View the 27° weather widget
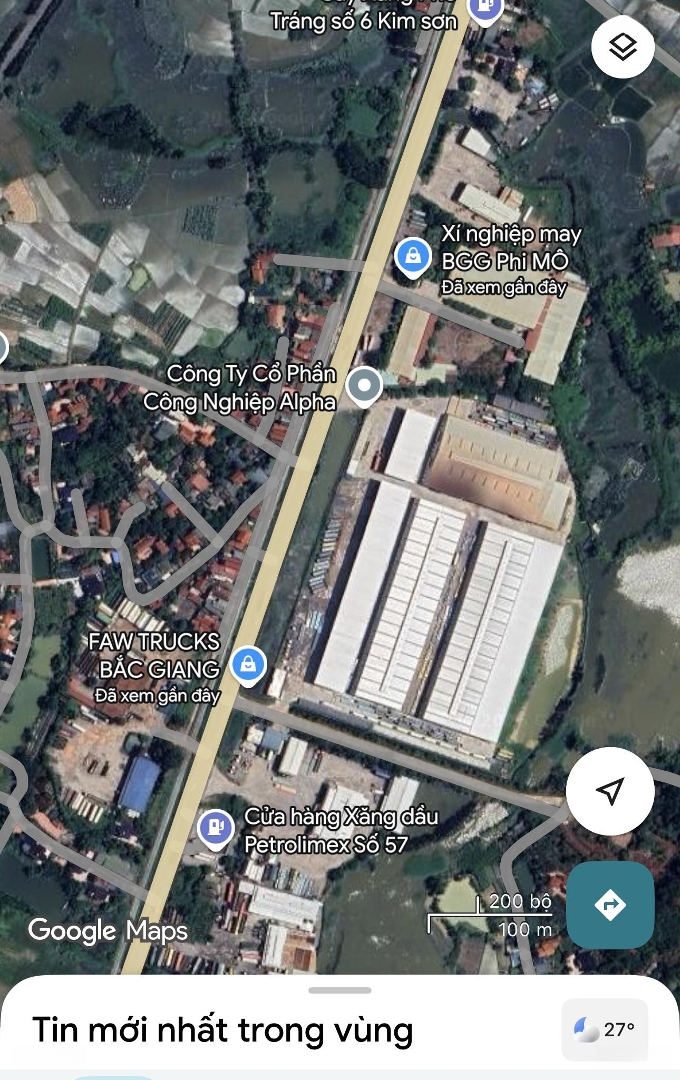Image resolution: width=680 pixels, height=1080 pixels. click(605, 1029)
